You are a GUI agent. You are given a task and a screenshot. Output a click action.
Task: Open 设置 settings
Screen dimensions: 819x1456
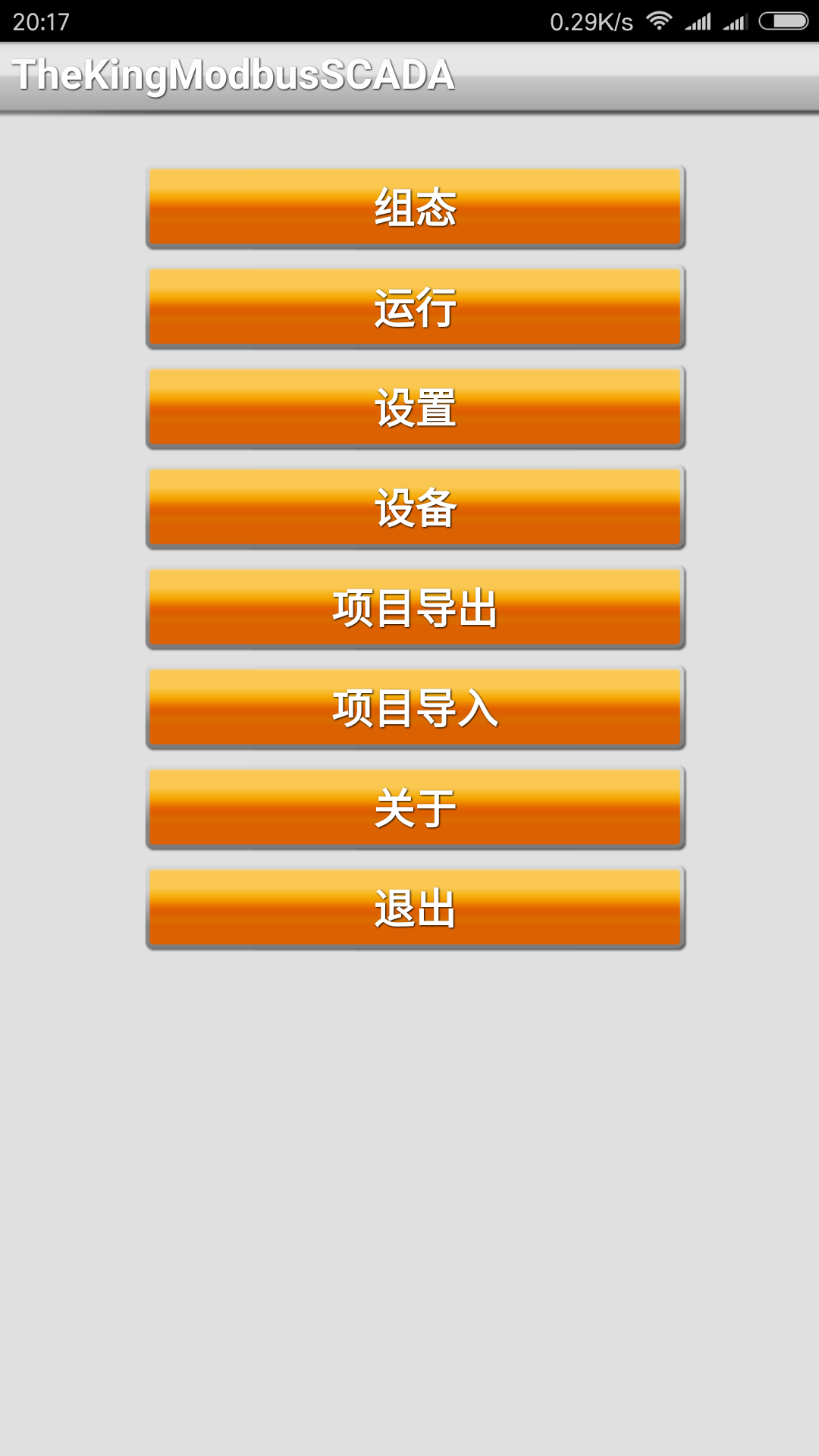pyautogui.click(x=416, y=407)
